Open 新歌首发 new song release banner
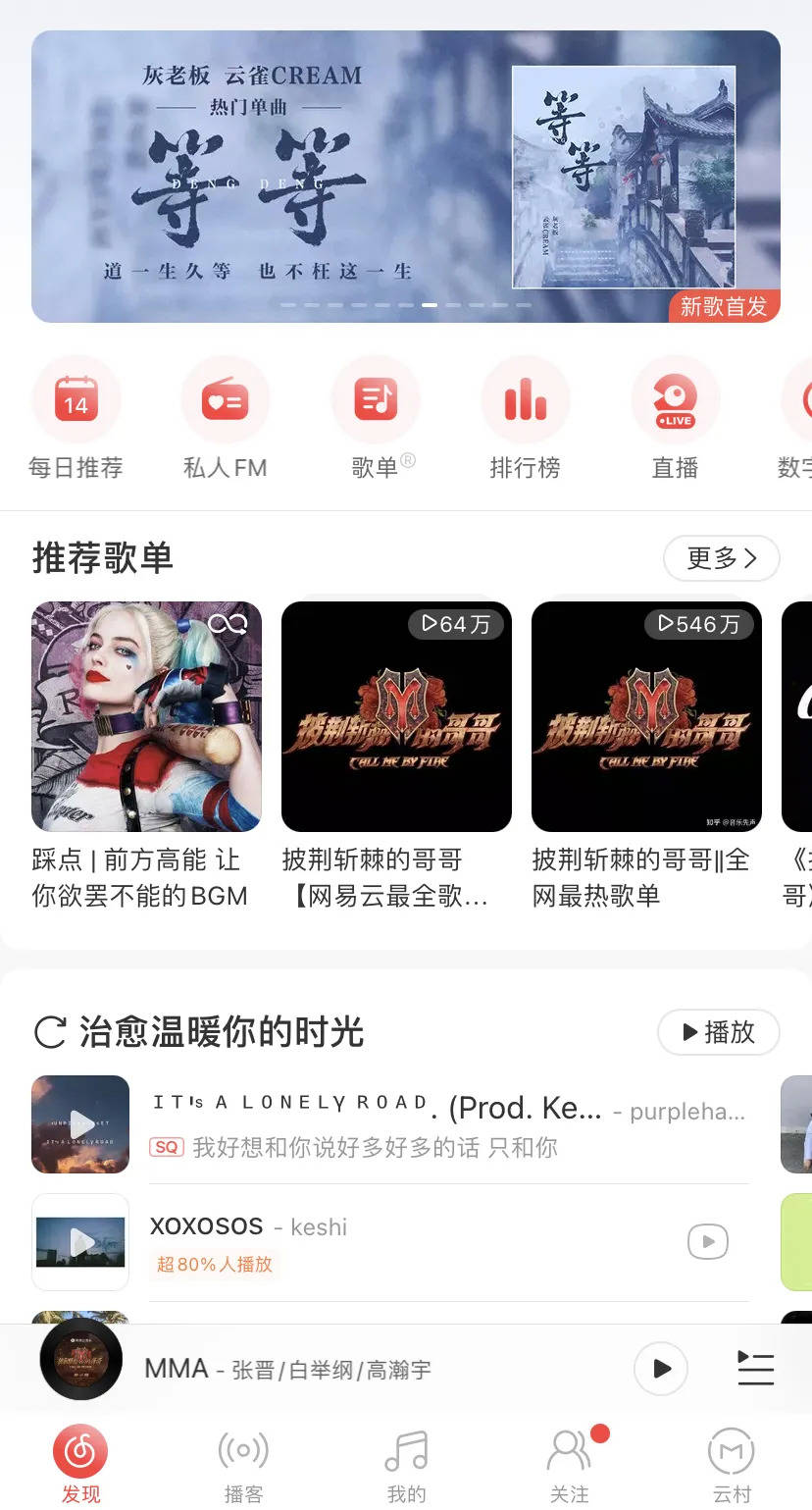Screen dimensions: 812x1510 (x=724, y=306)
